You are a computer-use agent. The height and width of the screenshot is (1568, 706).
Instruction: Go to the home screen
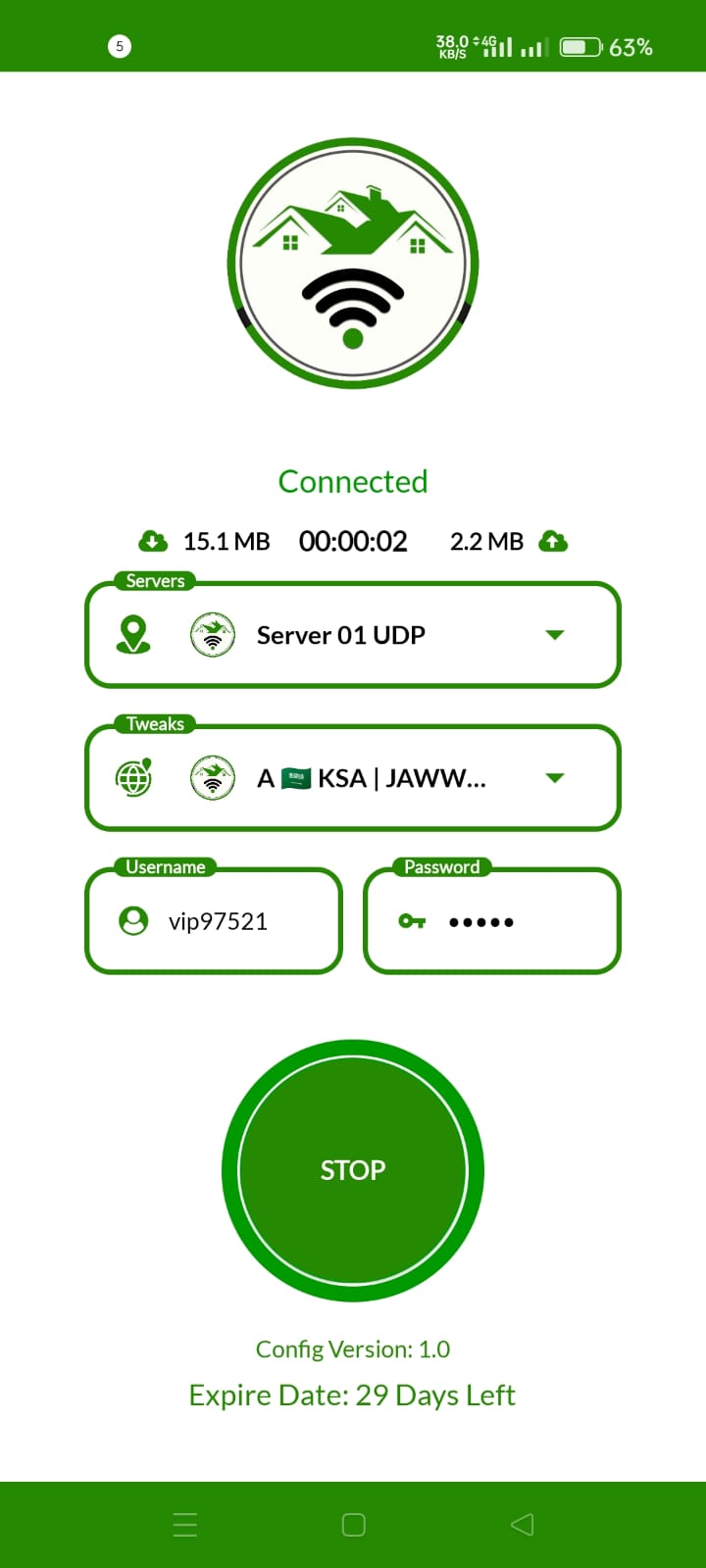pos(353,1524)
